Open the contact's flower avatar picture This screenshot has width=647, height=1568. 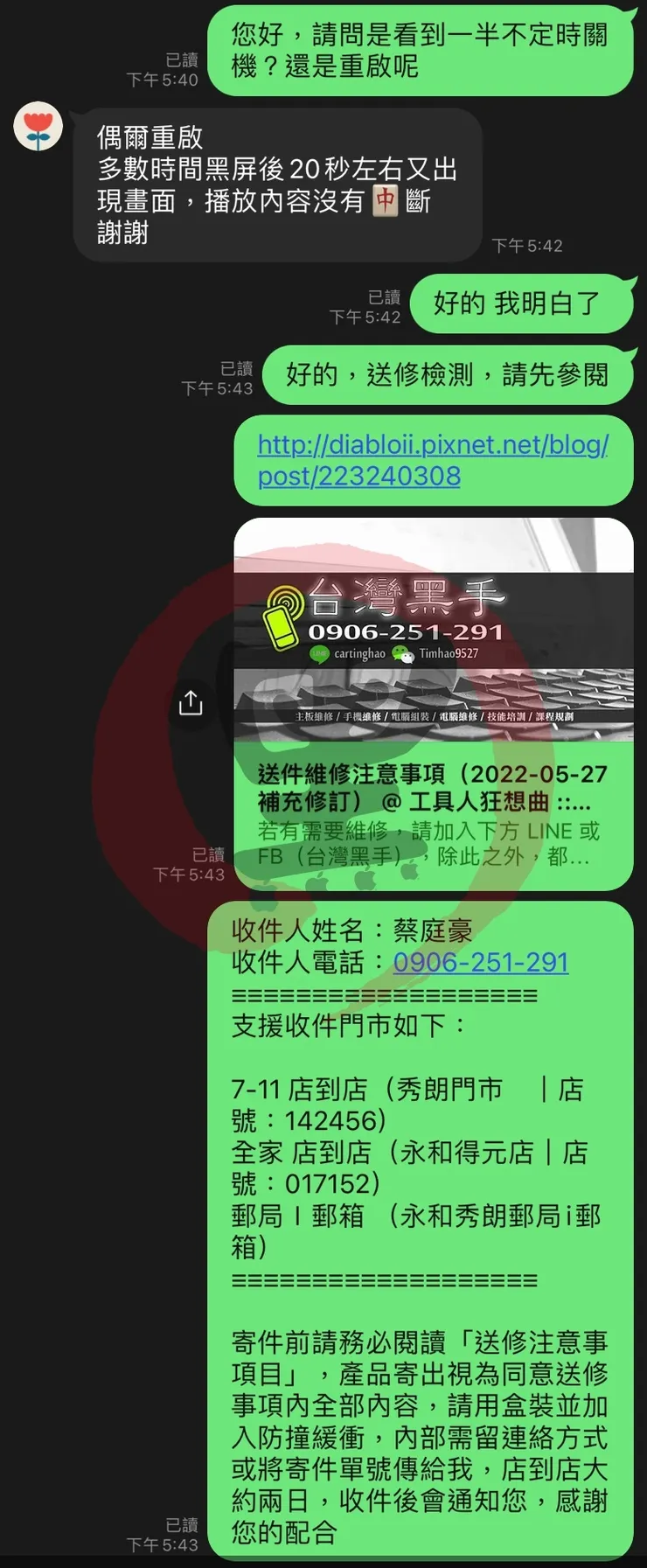coord(38,128)
